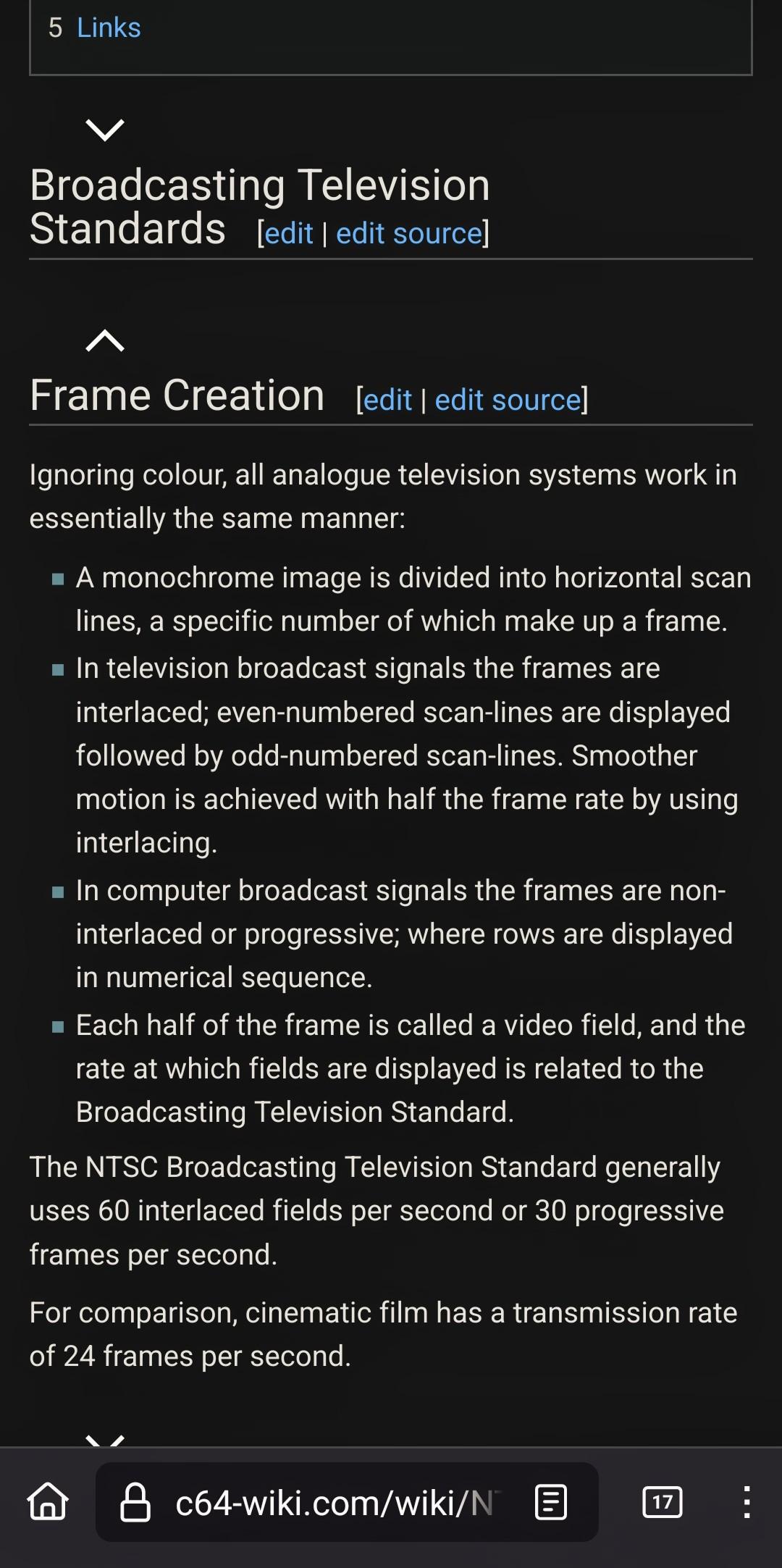Open the tab switcher showing 17 tabs
Viewport: 782px width, 1568px height.
coord(663,1501)
